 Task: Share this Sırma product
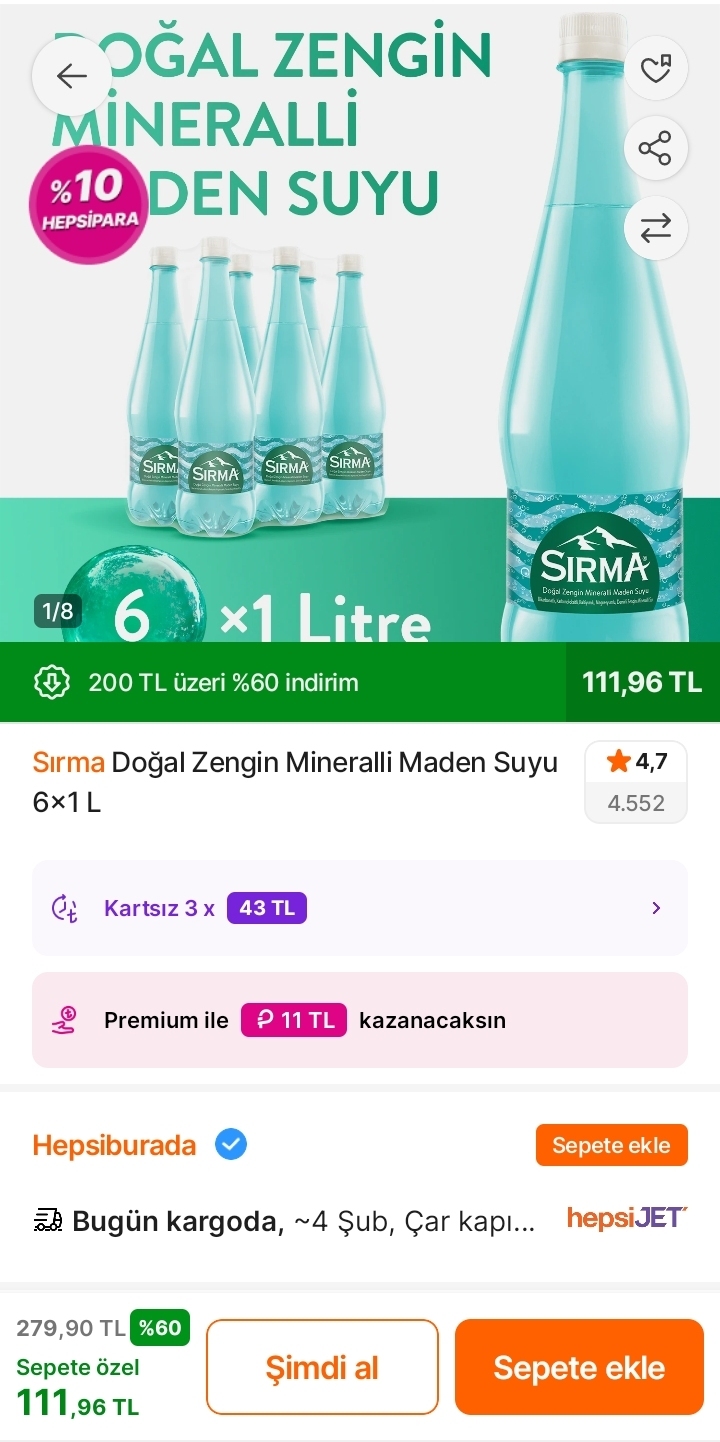(655, 149)
